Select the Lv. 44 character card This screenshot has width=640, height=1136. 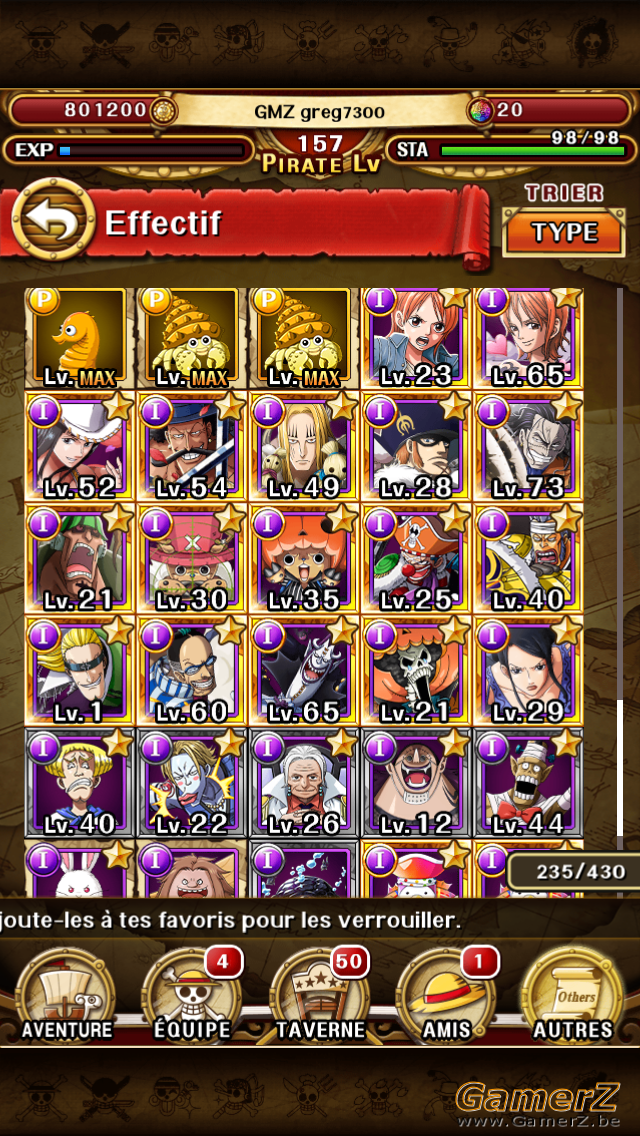pos(528,783)
